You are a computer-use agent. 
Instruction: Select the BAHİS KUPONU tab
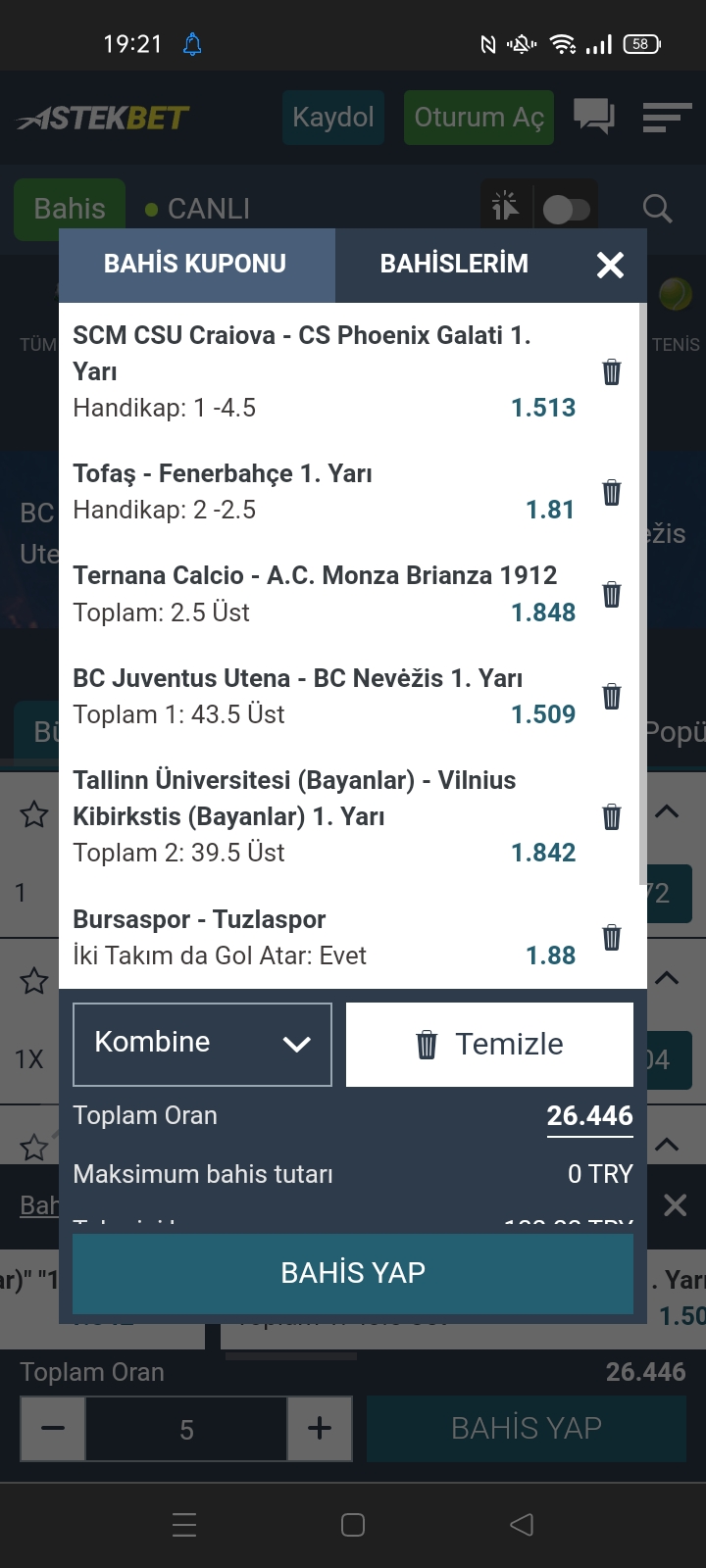click(x=195, y=265)
